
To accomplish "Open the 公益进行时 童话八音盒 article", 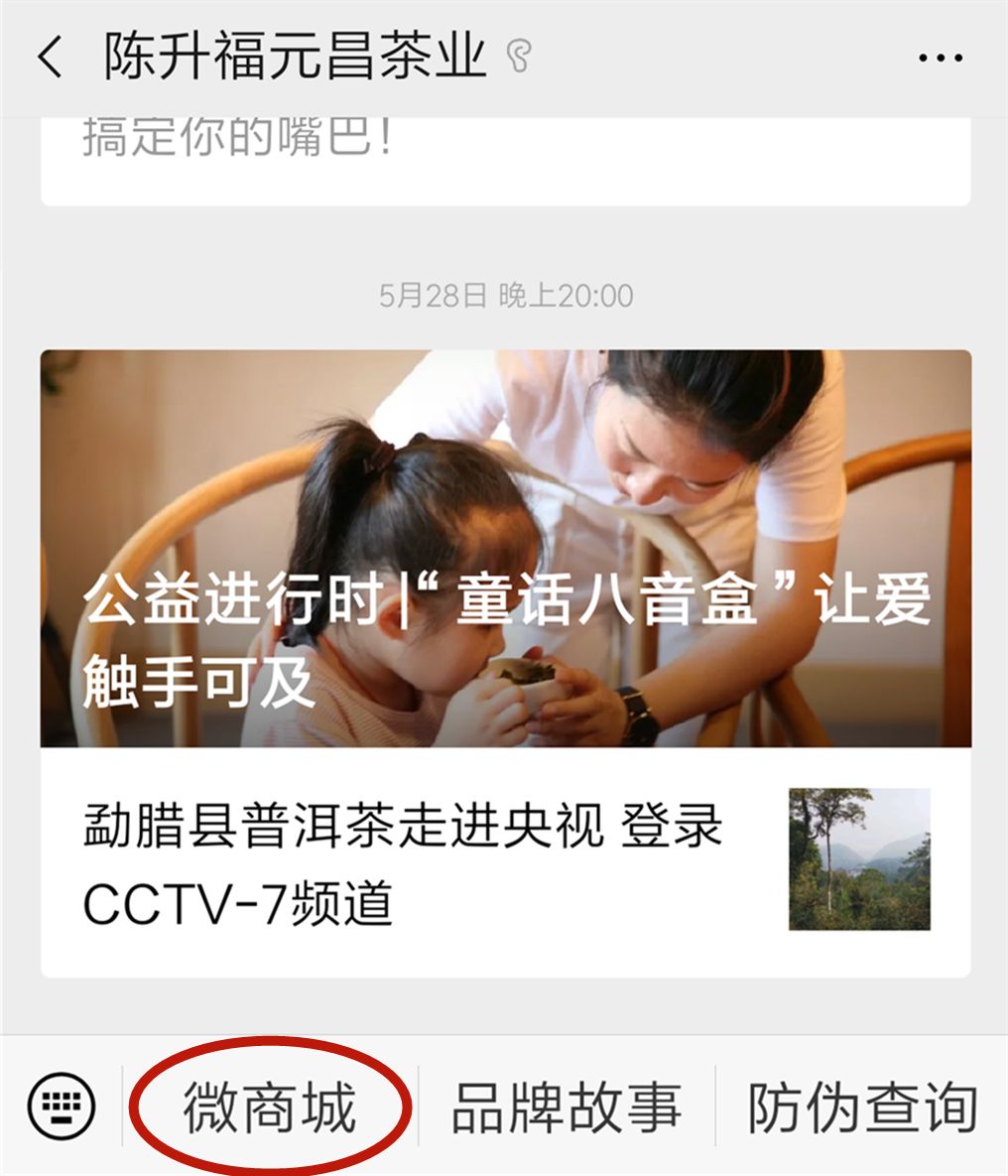I will click(505, 548).
